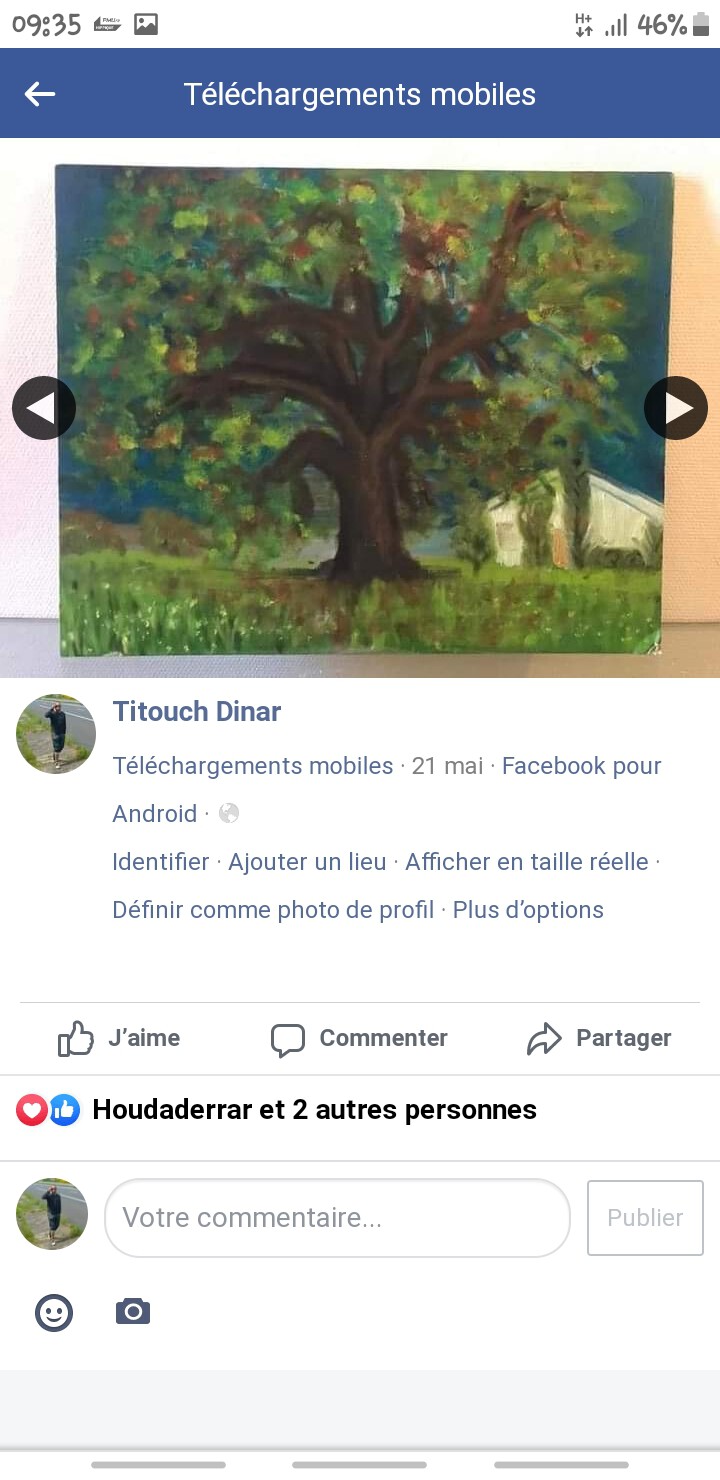Open the Téléchargements mobiles album link

tap(252, 766)
